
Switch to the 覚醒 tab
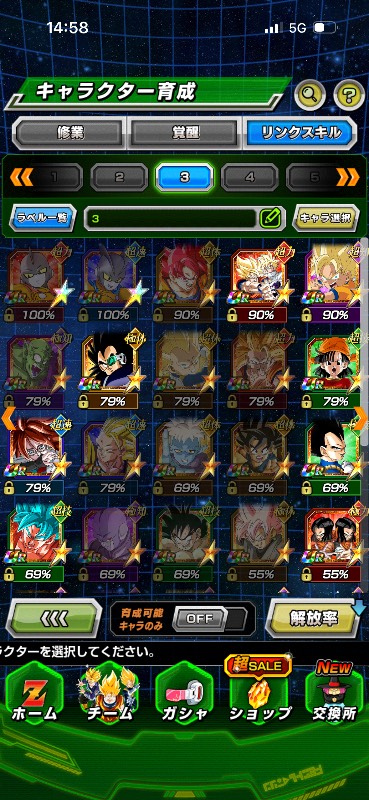point(183,133)
